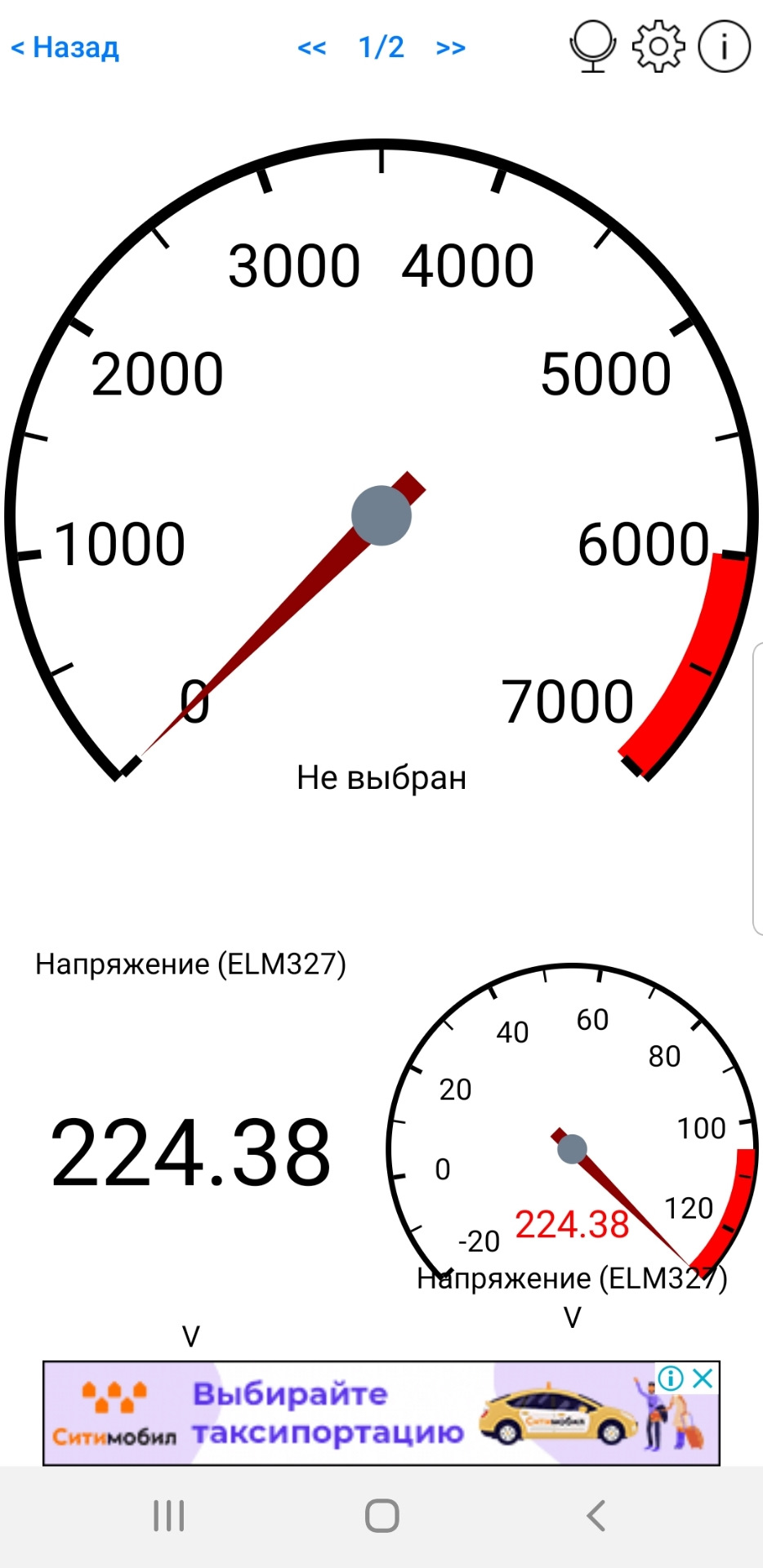Tap the system home button
The width and height of the screenshot is (763, 1568).
(381, 1516)
